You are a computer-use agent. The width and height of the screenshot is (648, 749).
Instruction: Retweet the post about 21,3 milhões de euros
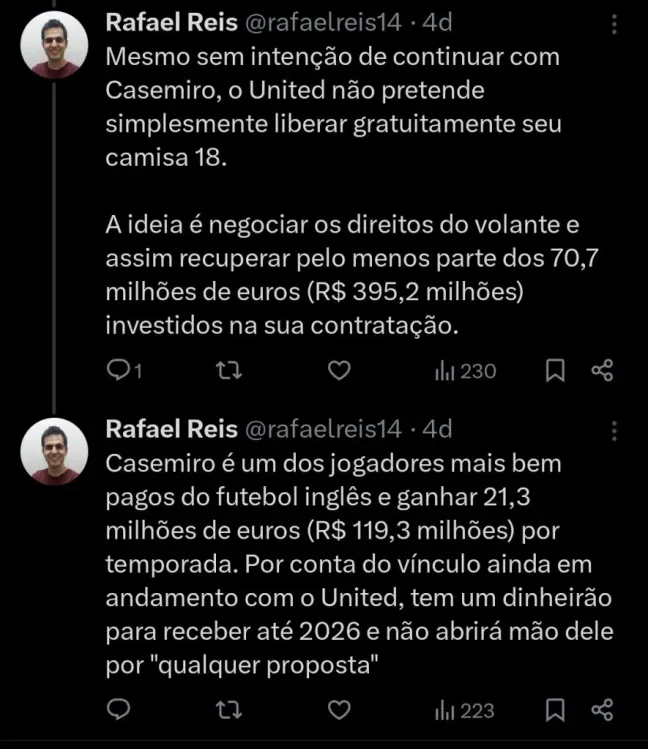229,710
